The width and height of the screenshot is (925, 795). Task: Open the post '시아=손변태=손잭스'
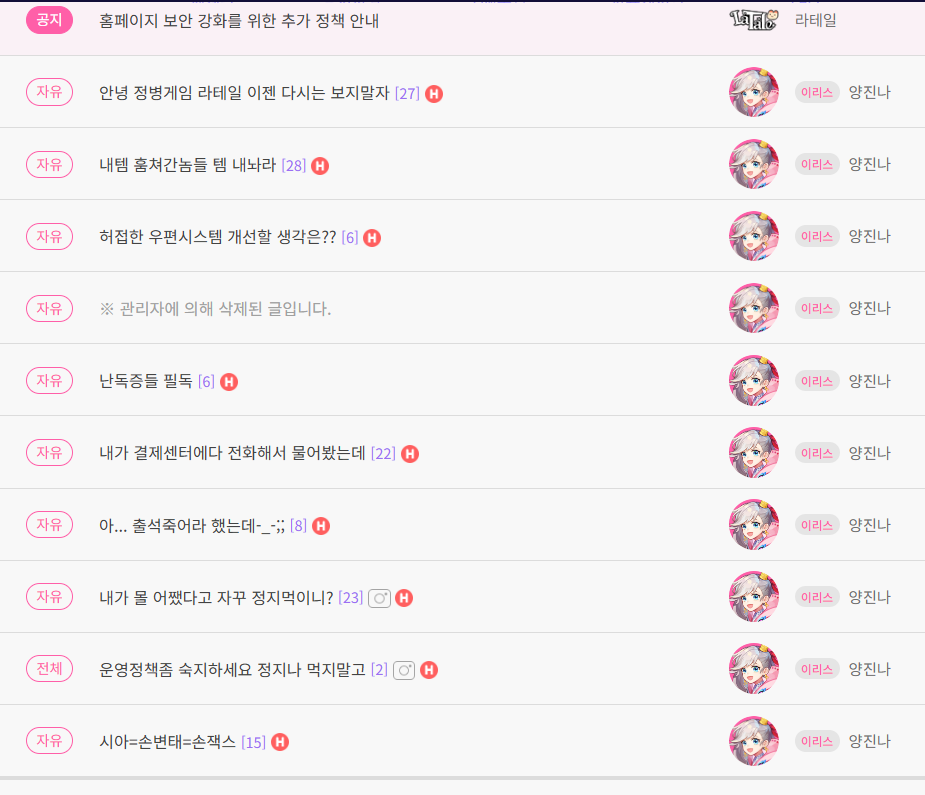[x=168, y=741]
